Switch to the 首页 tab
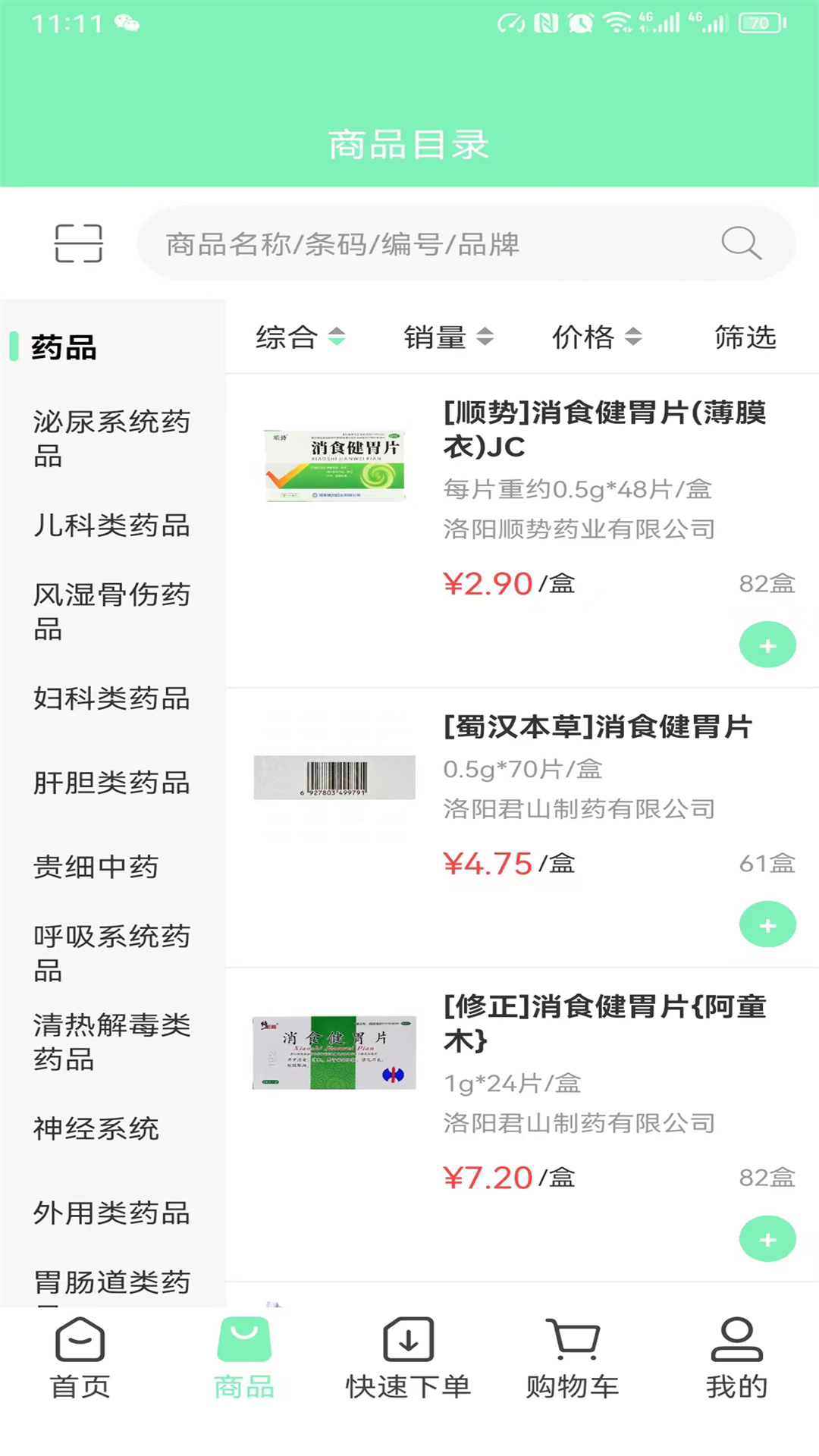 pyautogui.click(x=80, y=1359)
